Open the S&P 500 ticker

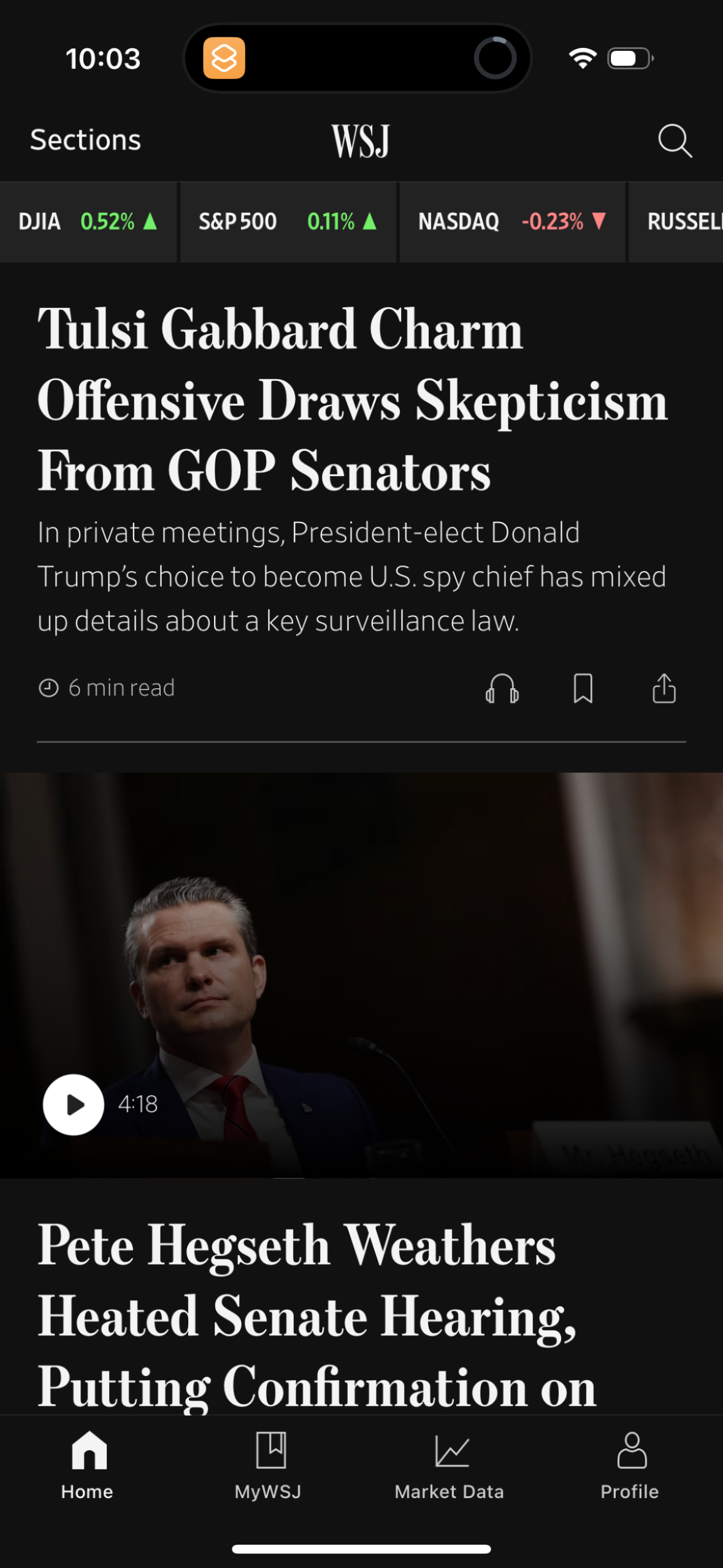click(x=287, y=222)
